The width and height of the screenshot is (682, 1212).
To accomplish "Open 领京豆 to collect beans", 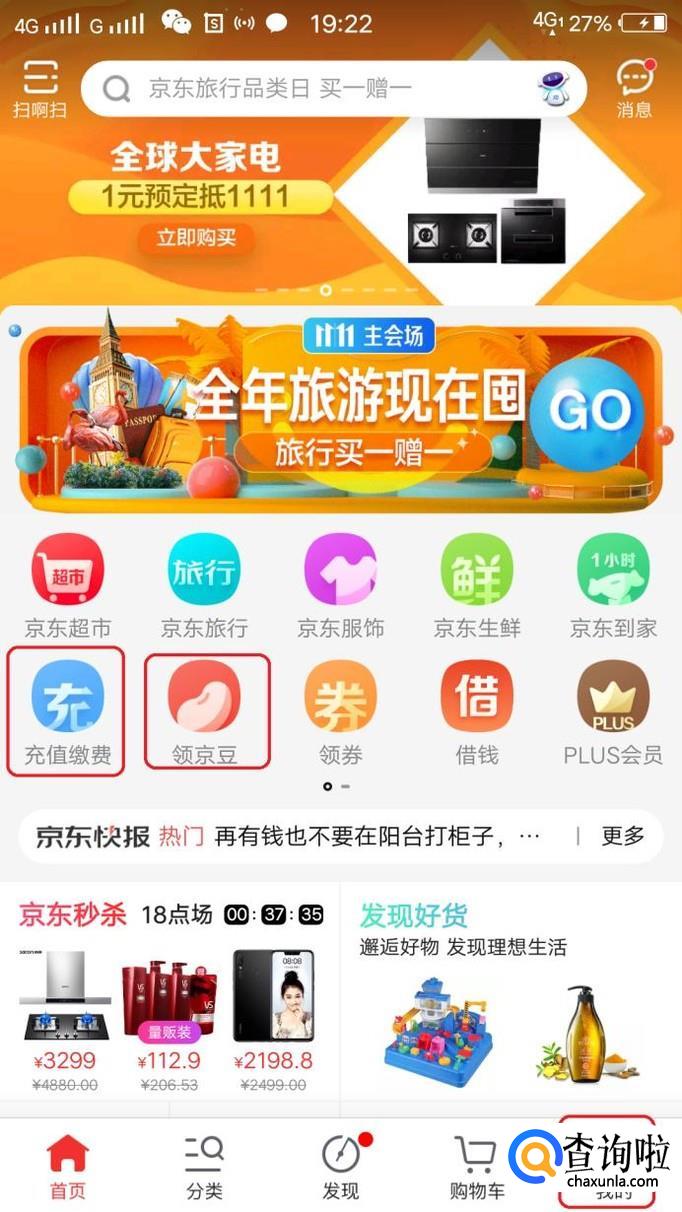I will 205,711.
